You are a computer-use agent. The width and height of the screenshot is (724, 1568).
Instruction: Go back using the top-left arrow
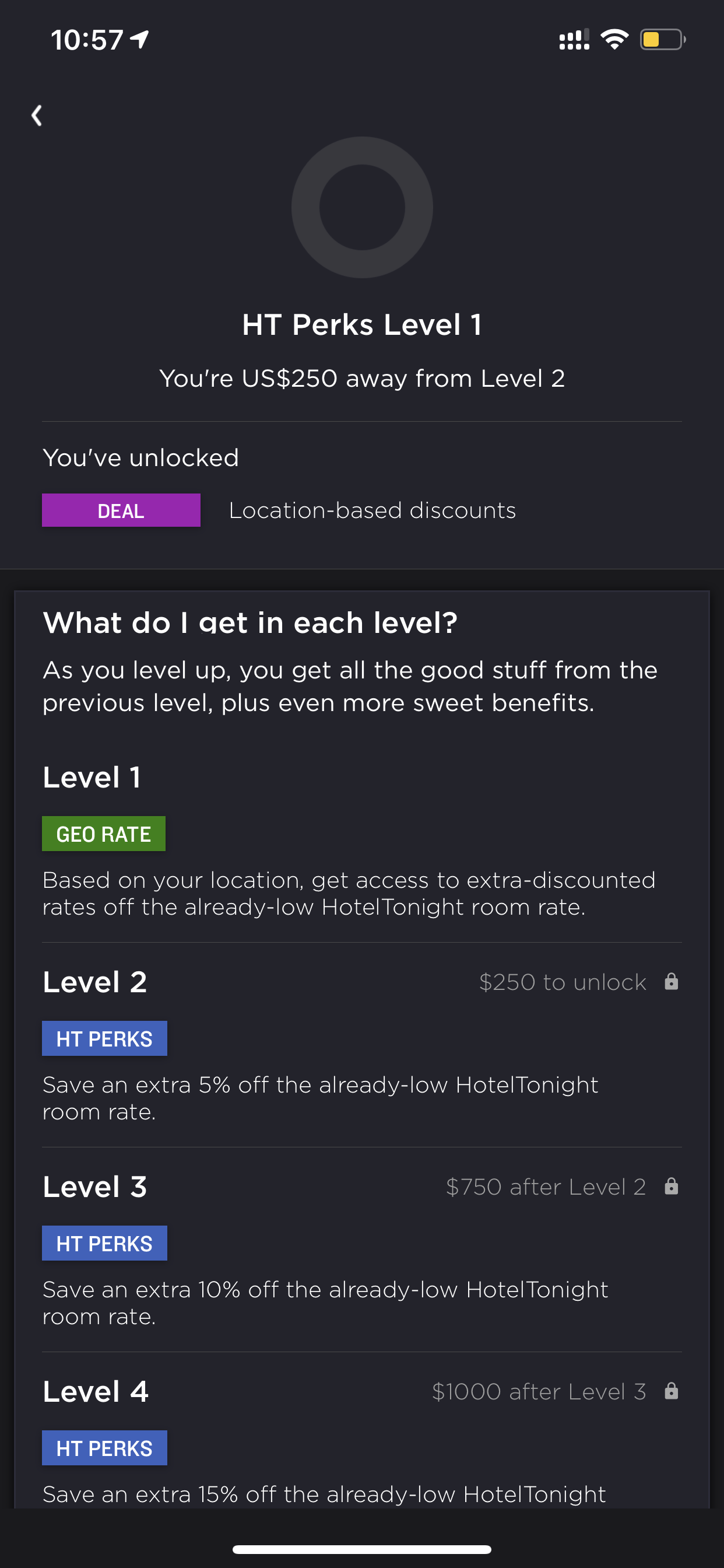pyautogui.click(x=37, y=115)
